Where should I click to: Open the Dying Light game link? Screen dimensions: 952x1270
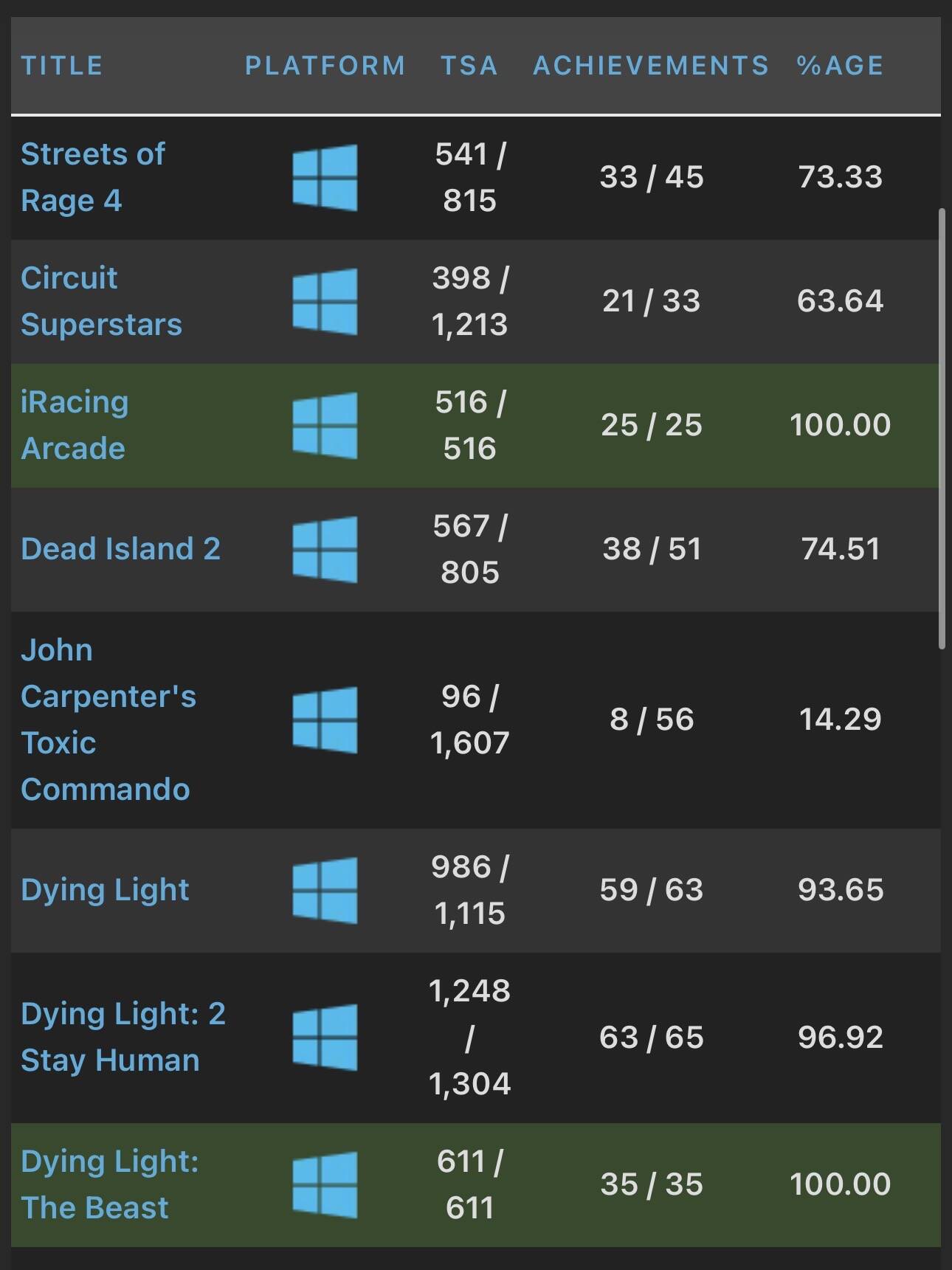tap(105, 890)
